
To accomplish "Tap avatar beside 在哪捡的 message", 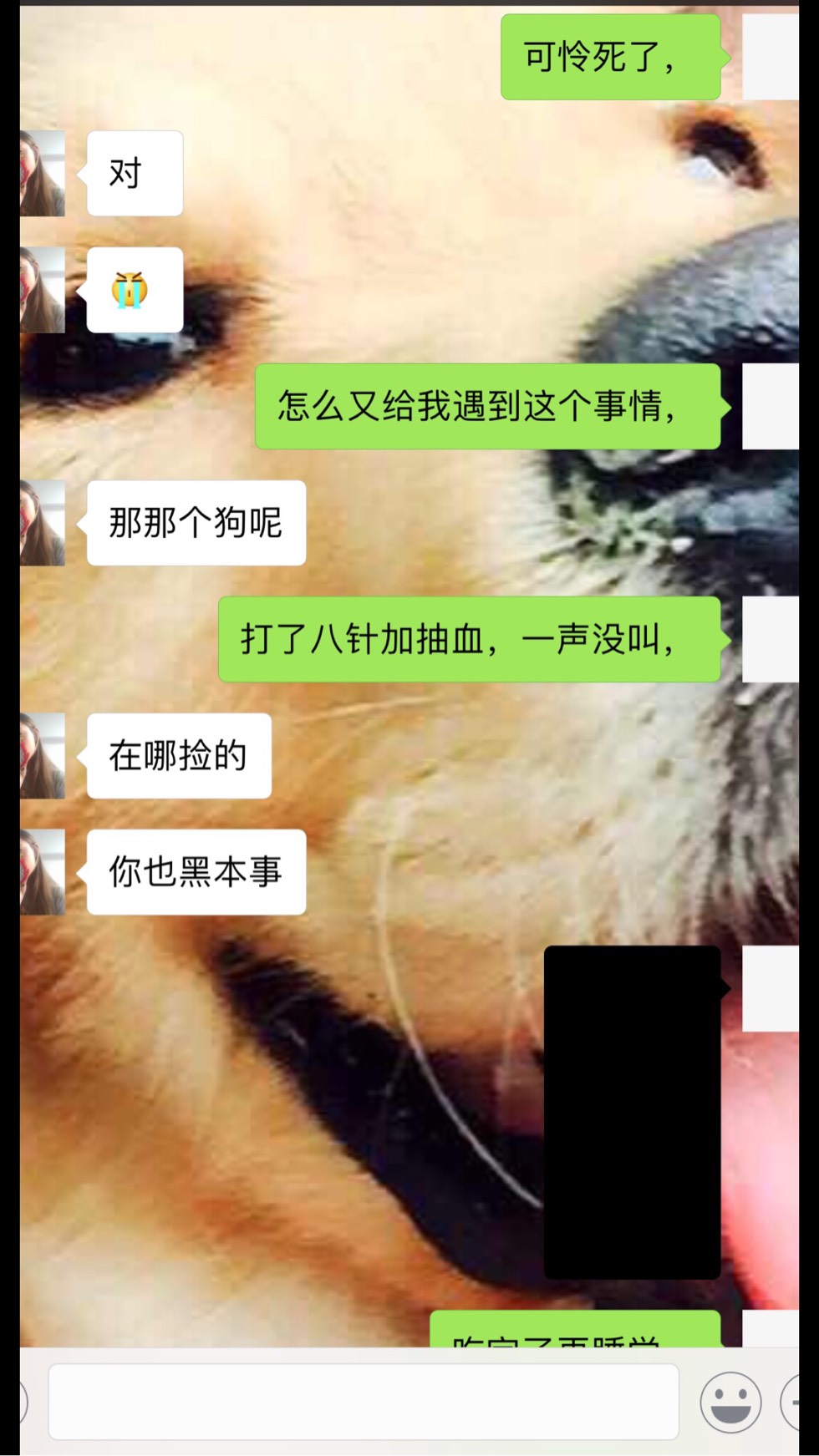I will tap(42, 756).
